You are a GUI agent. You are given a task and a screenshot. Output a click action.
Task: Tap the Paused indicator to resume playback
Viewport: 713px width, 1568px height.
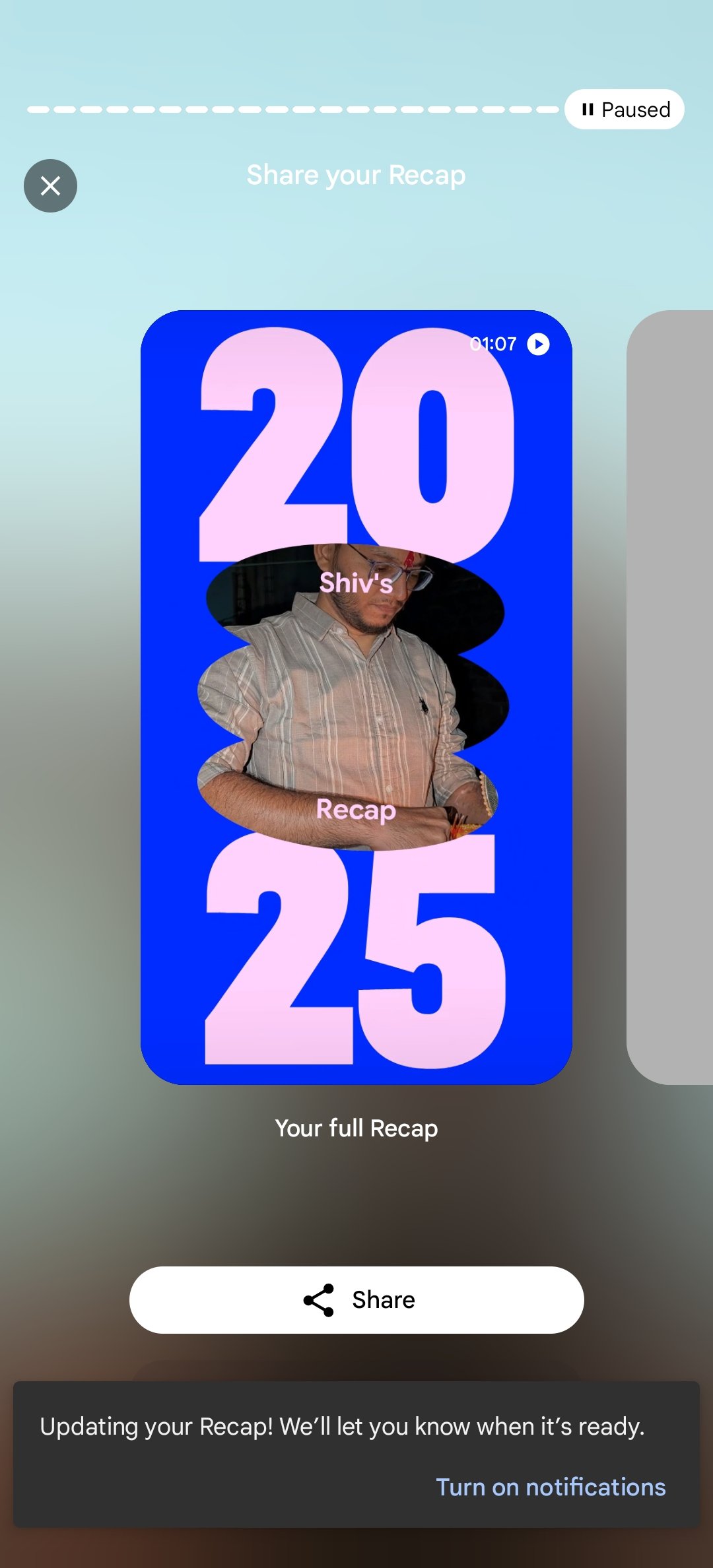[x=624, y=109]
